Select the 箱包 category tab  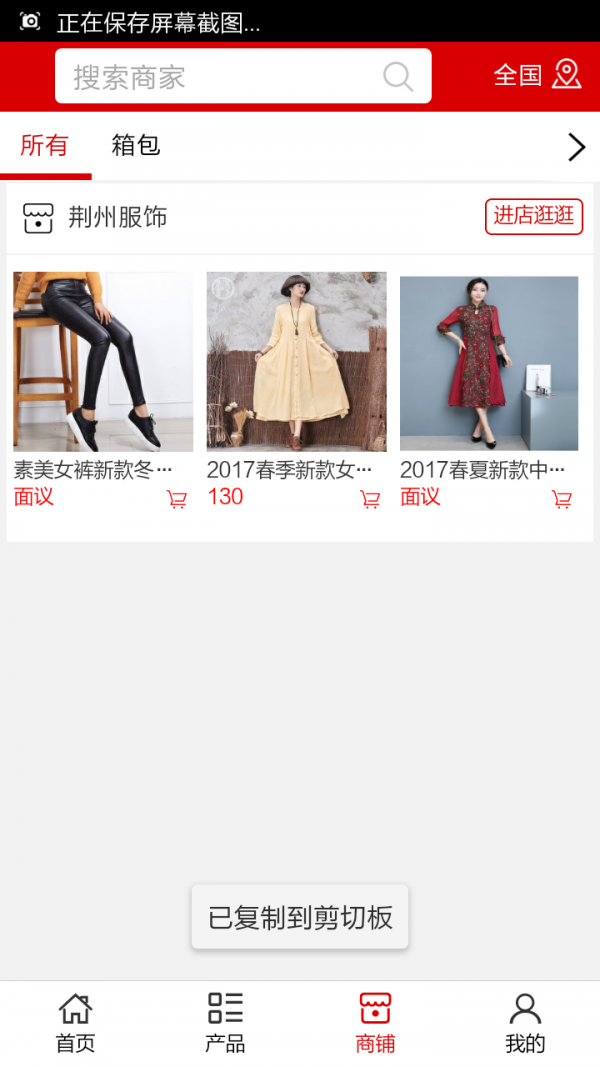point(136,146)
